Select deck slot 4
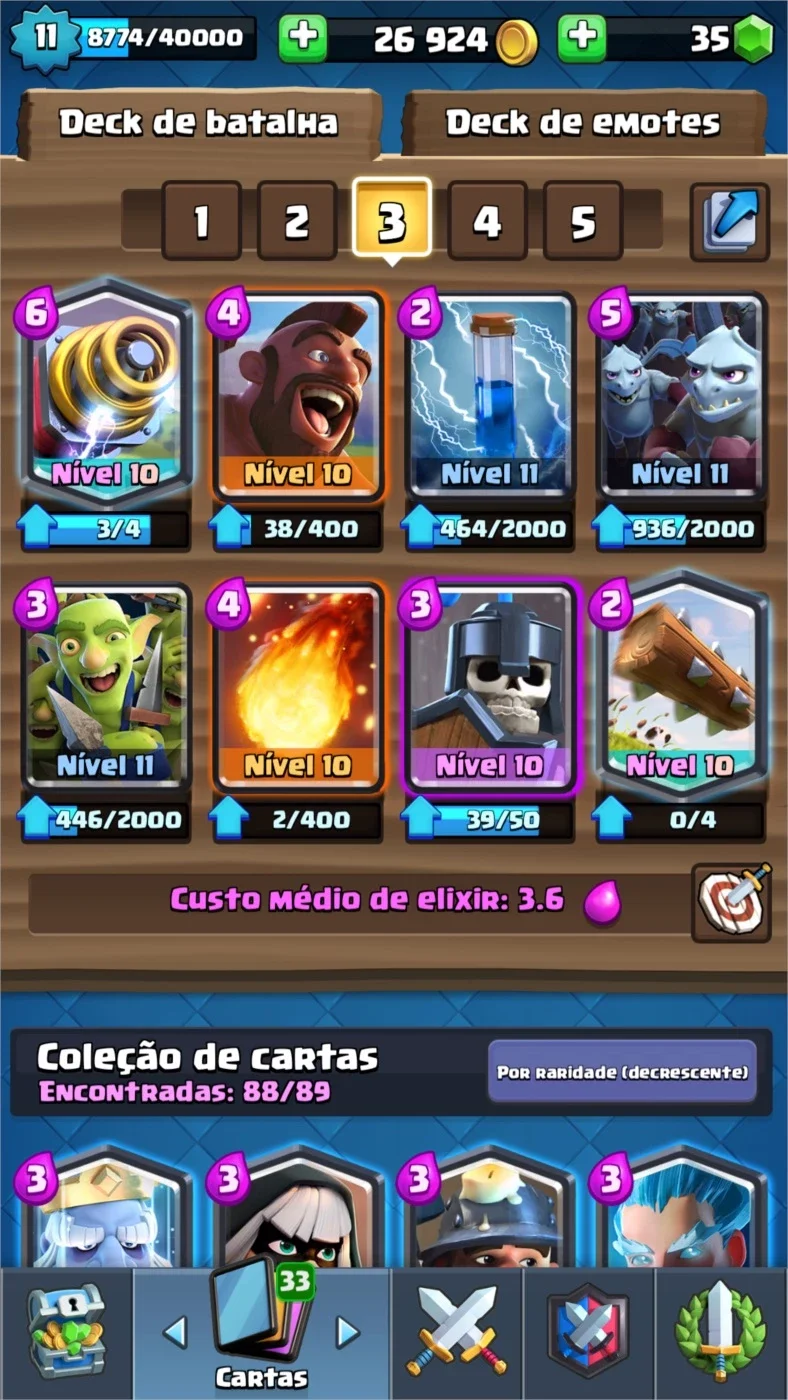Screen dimensions: 788x1400 [x=487, y=220]
